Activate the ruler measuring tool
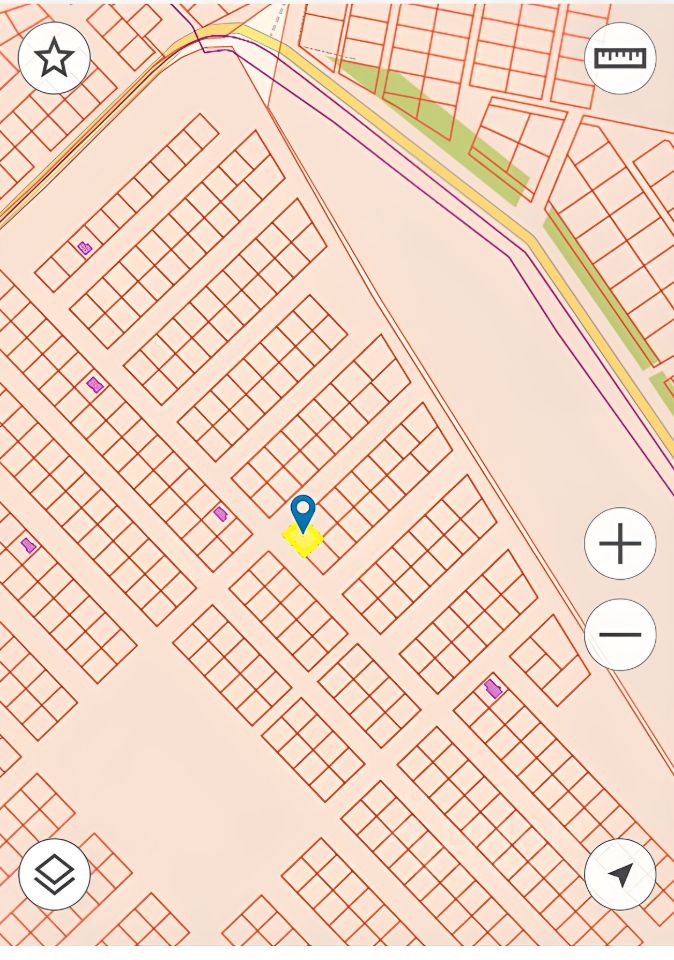The width and height of the screenshot is (674, 960). coord(620,58)
